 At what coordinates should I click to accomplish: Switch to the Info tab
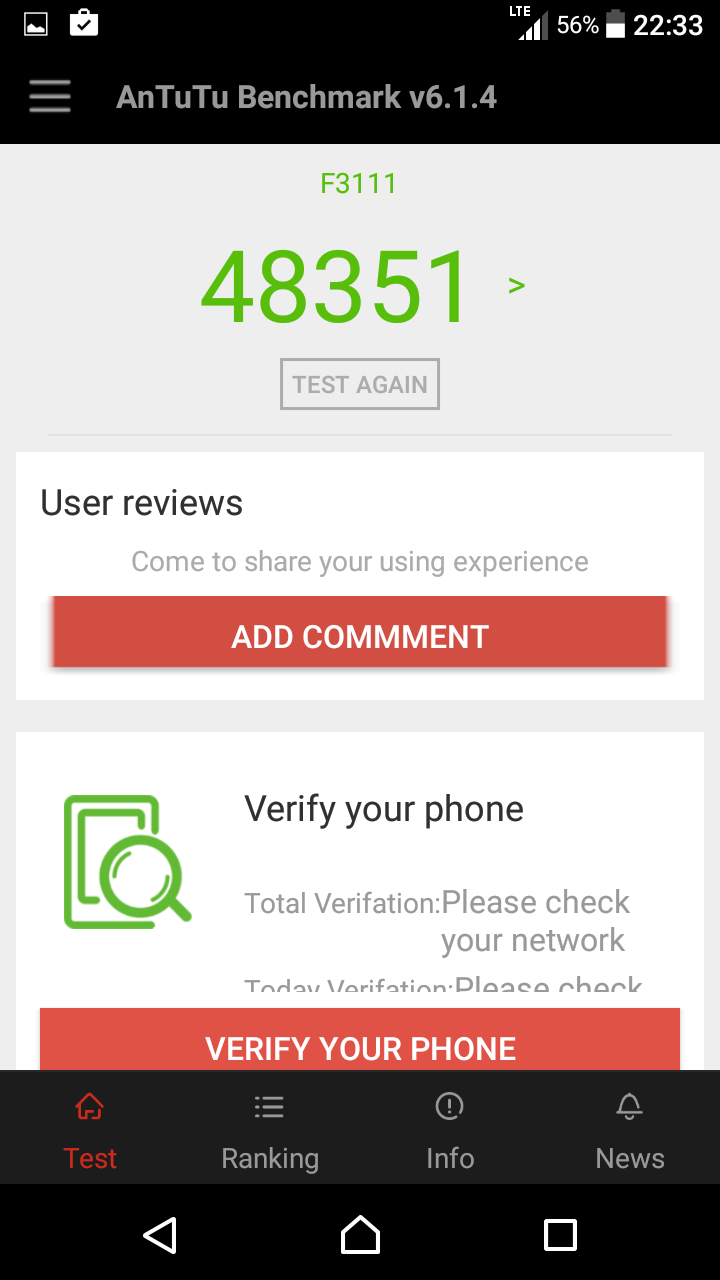[x=450, y=1128]
